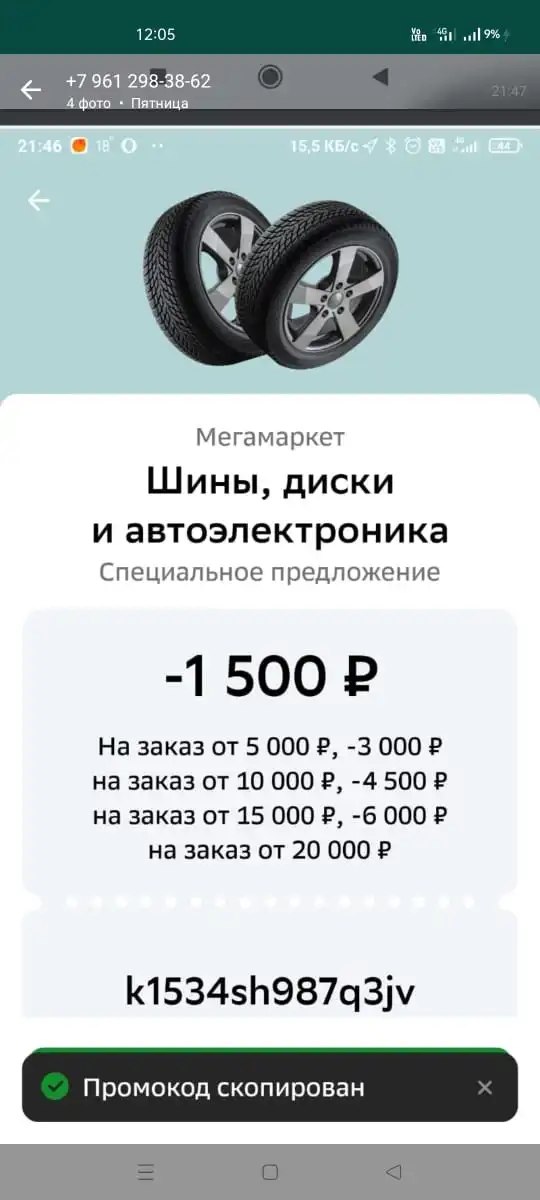Tap the system home button

270,1172
